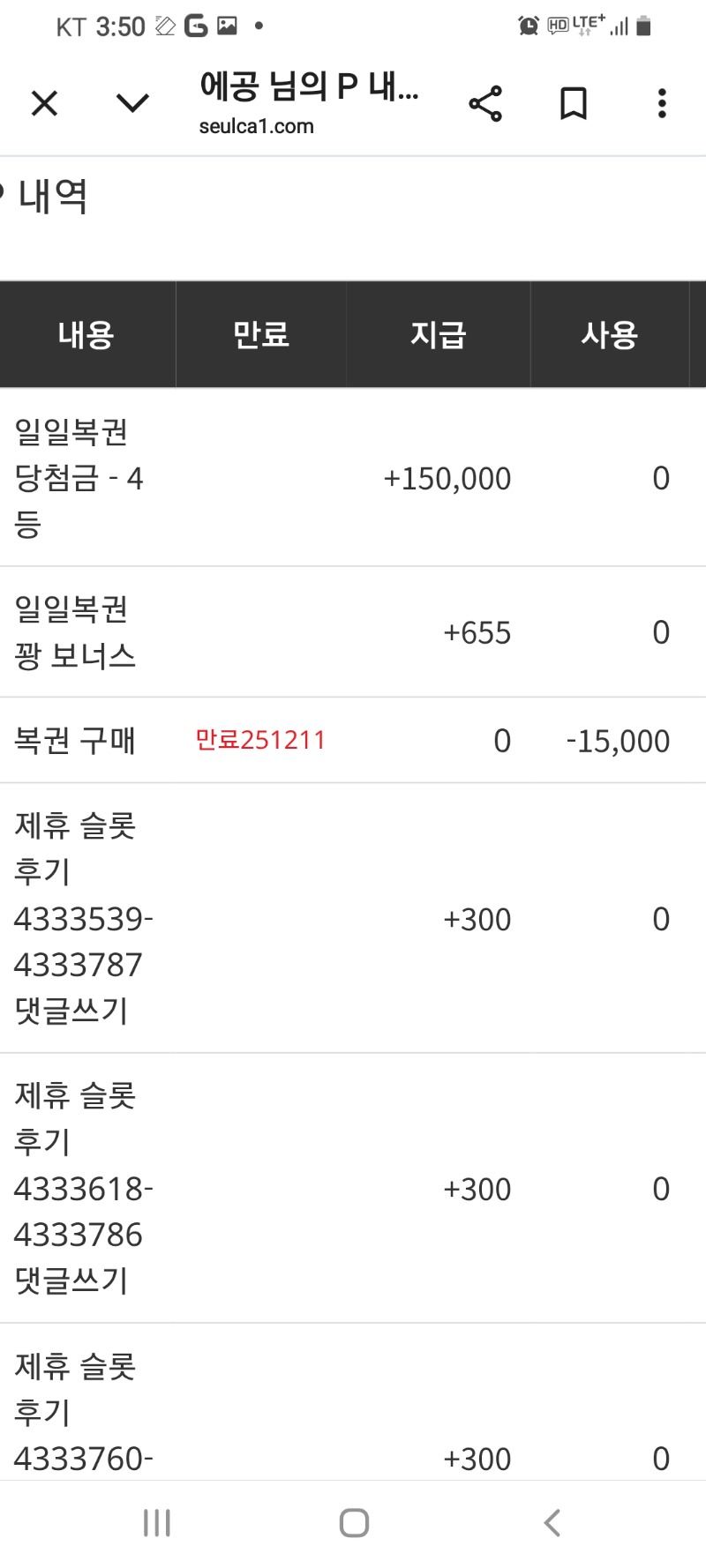Select the 만료 column header

(262, 335)
